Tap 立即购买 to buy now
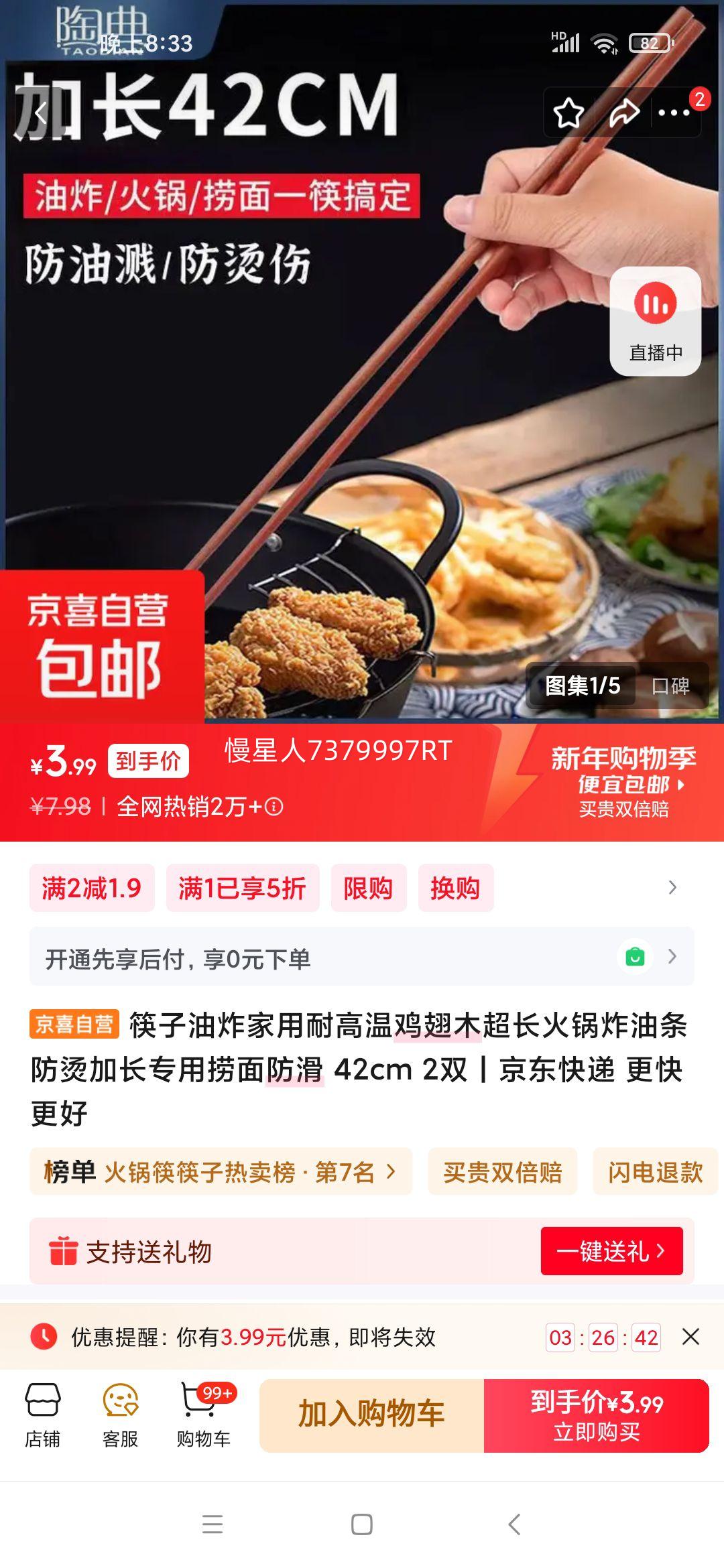Image resolution: width=724 pixels, height=1568 pixels. (596, 1415)
